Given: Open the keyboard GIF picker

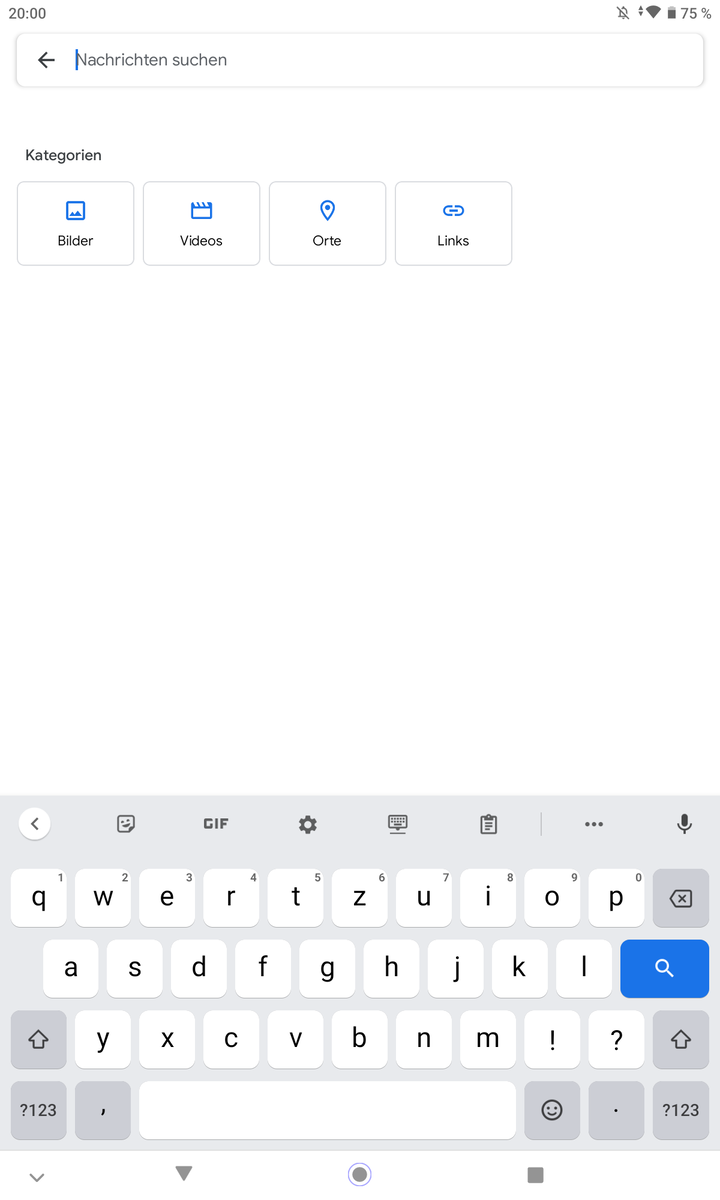Looking at the screenshot, I should 216,824.
